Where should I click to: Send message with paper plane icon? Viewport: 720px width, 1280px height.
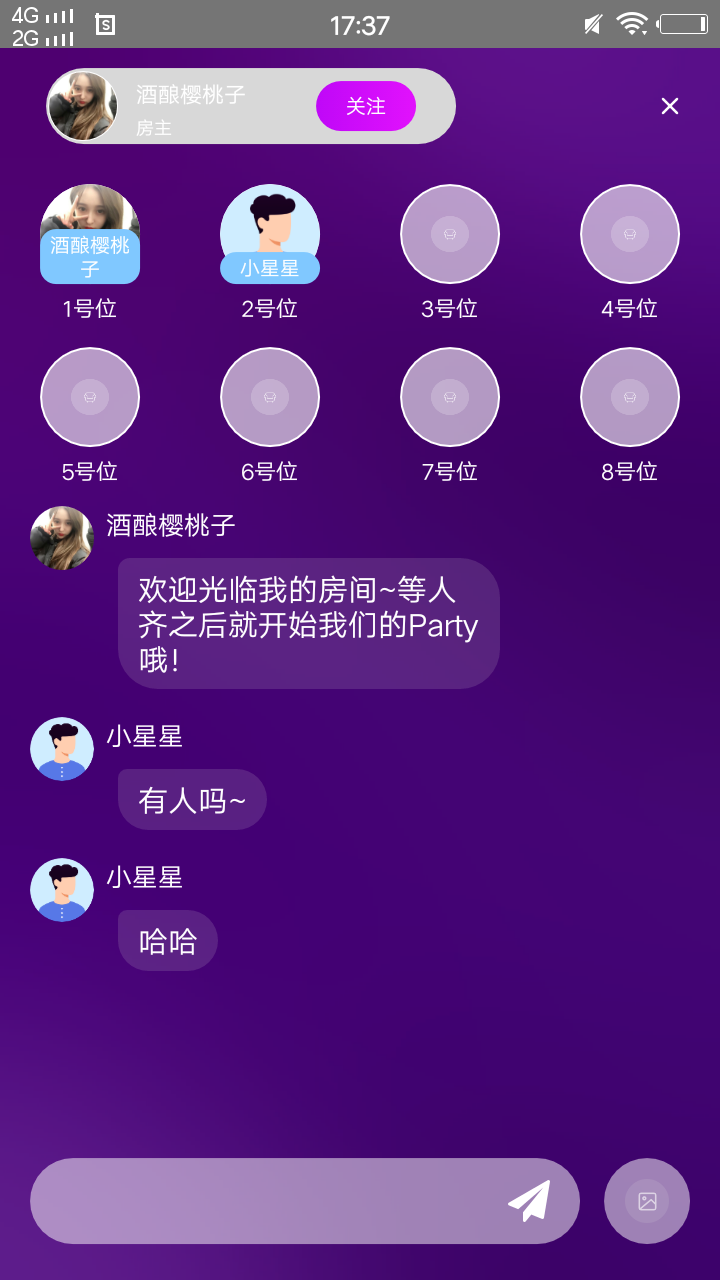coord(529,1201)
